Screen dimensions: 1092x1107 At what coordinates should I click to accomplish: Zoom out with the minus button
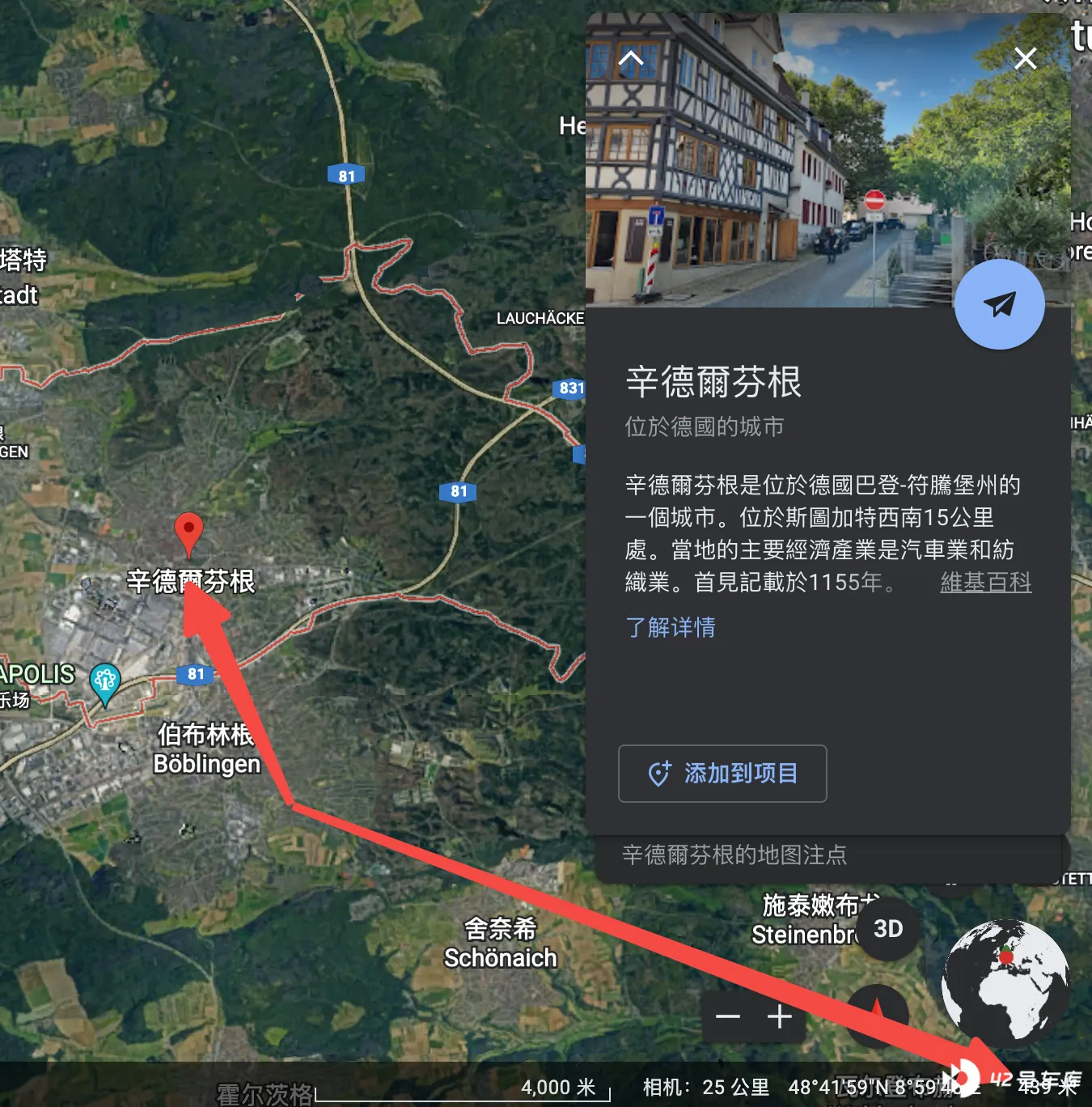point(728,1016)
